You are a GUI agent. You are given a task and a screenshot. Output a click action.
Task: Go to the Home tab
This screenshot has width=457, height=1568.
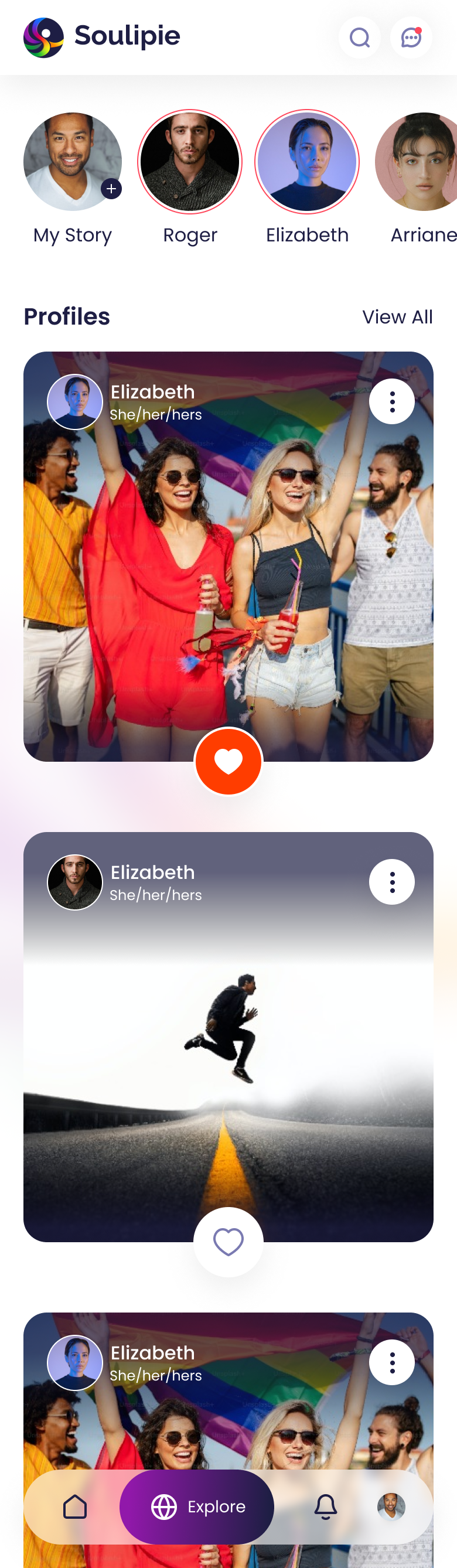pos(75,1506)
